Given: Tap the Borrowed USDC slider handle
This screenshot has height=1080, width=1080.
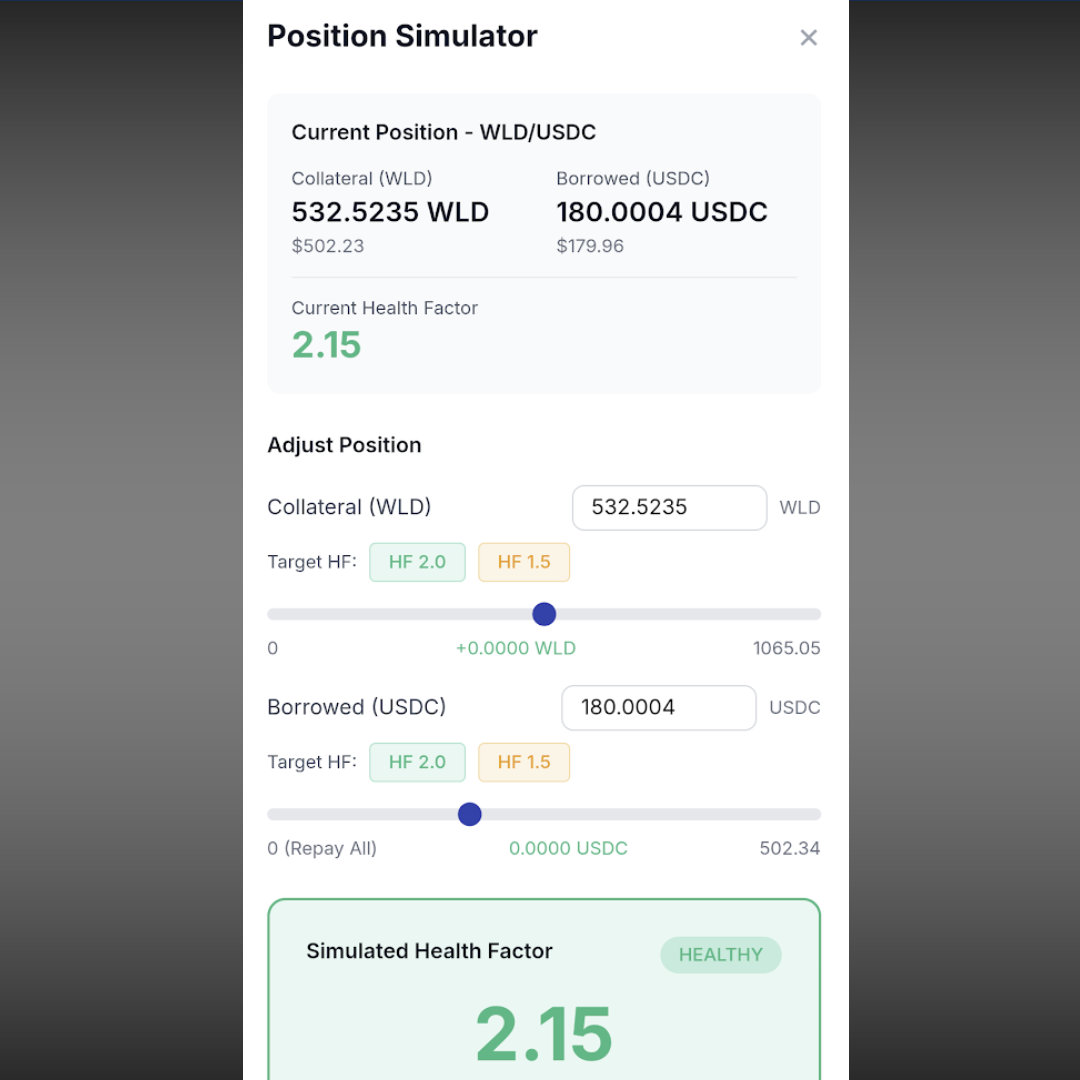Looking at the screenshot, I should pos(470,814).
